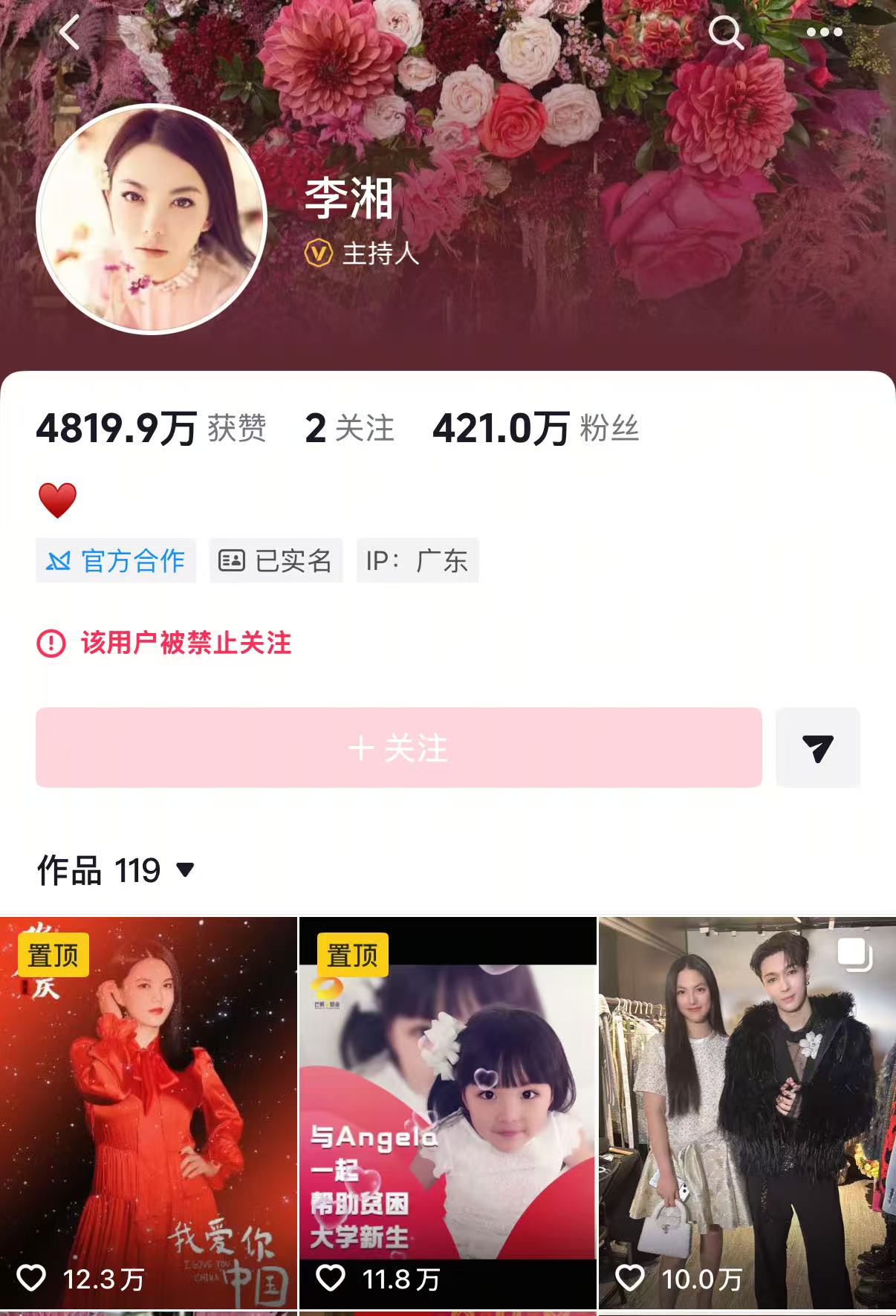View 李湘's profile avatar
This screenshot has width=896, height=1316.
152,219
